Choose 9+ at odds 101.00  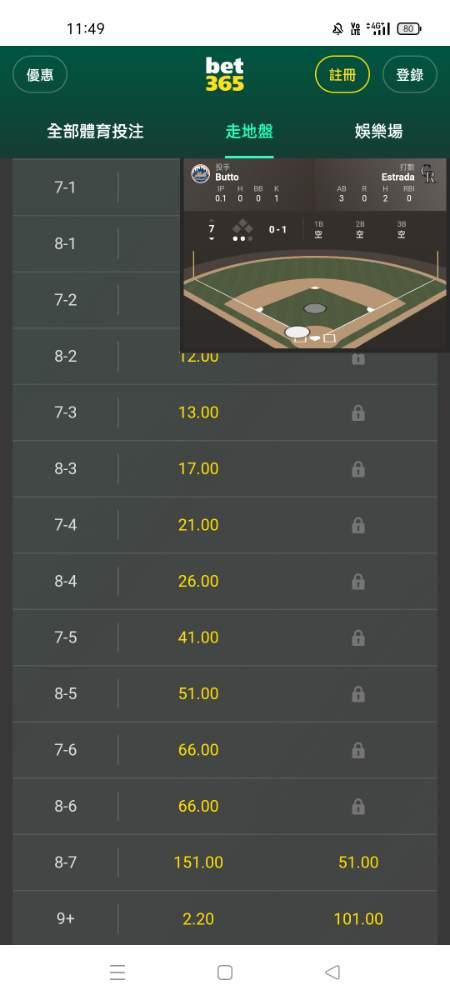358,918
